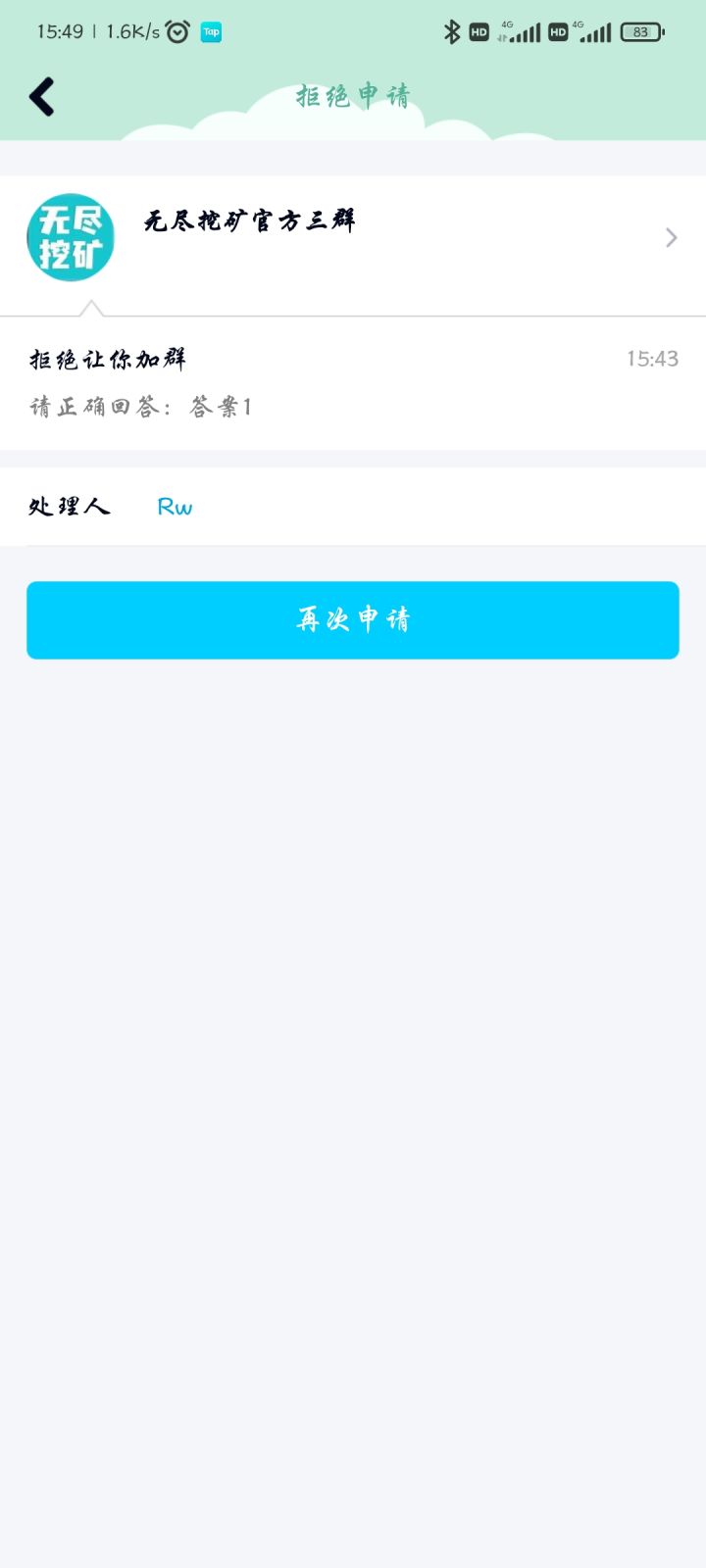
Task: Tap the group name 无尽挖矿官方三群
Action: [x=250, y=223]
